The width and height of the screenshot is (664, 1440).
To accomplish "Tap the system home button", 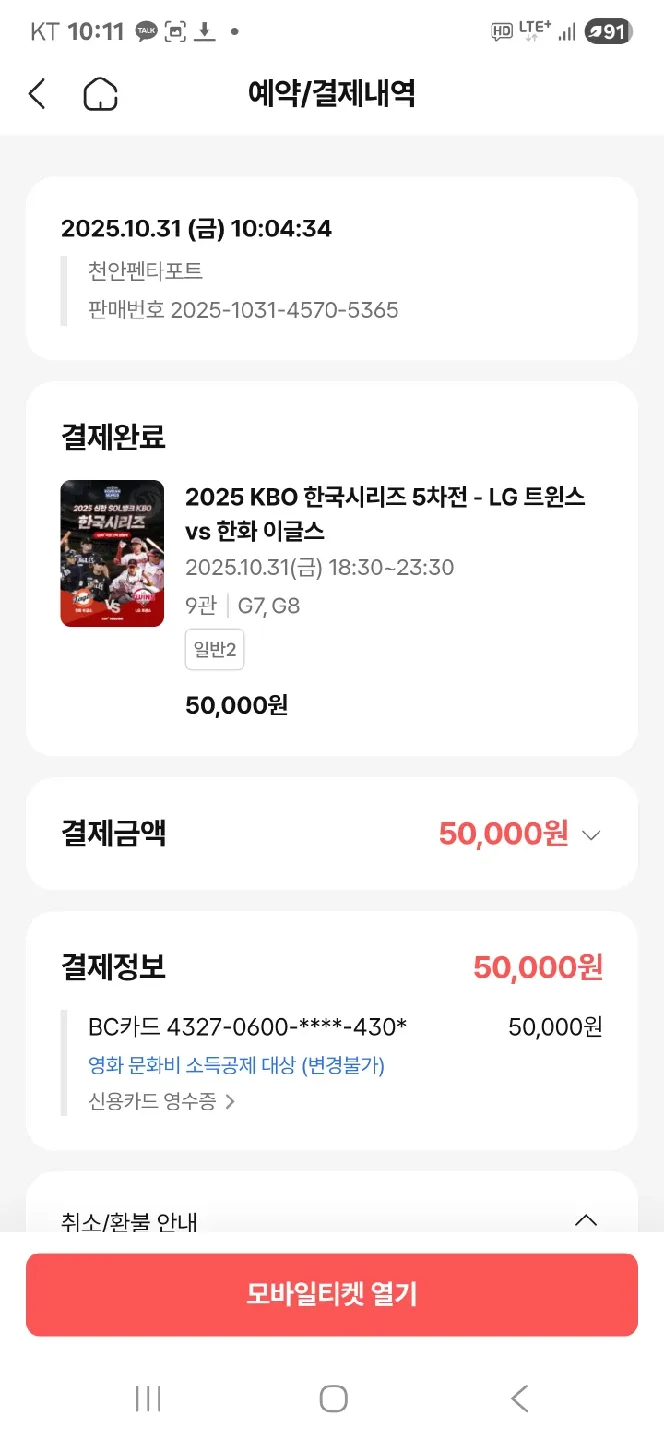I will click(333, 1398).
